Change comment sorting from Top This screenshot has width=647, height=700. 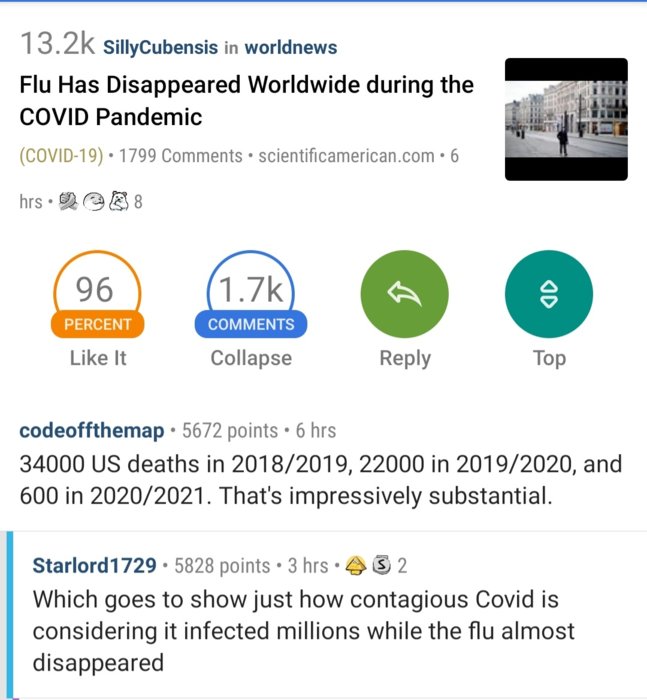(x=549, y=294)
